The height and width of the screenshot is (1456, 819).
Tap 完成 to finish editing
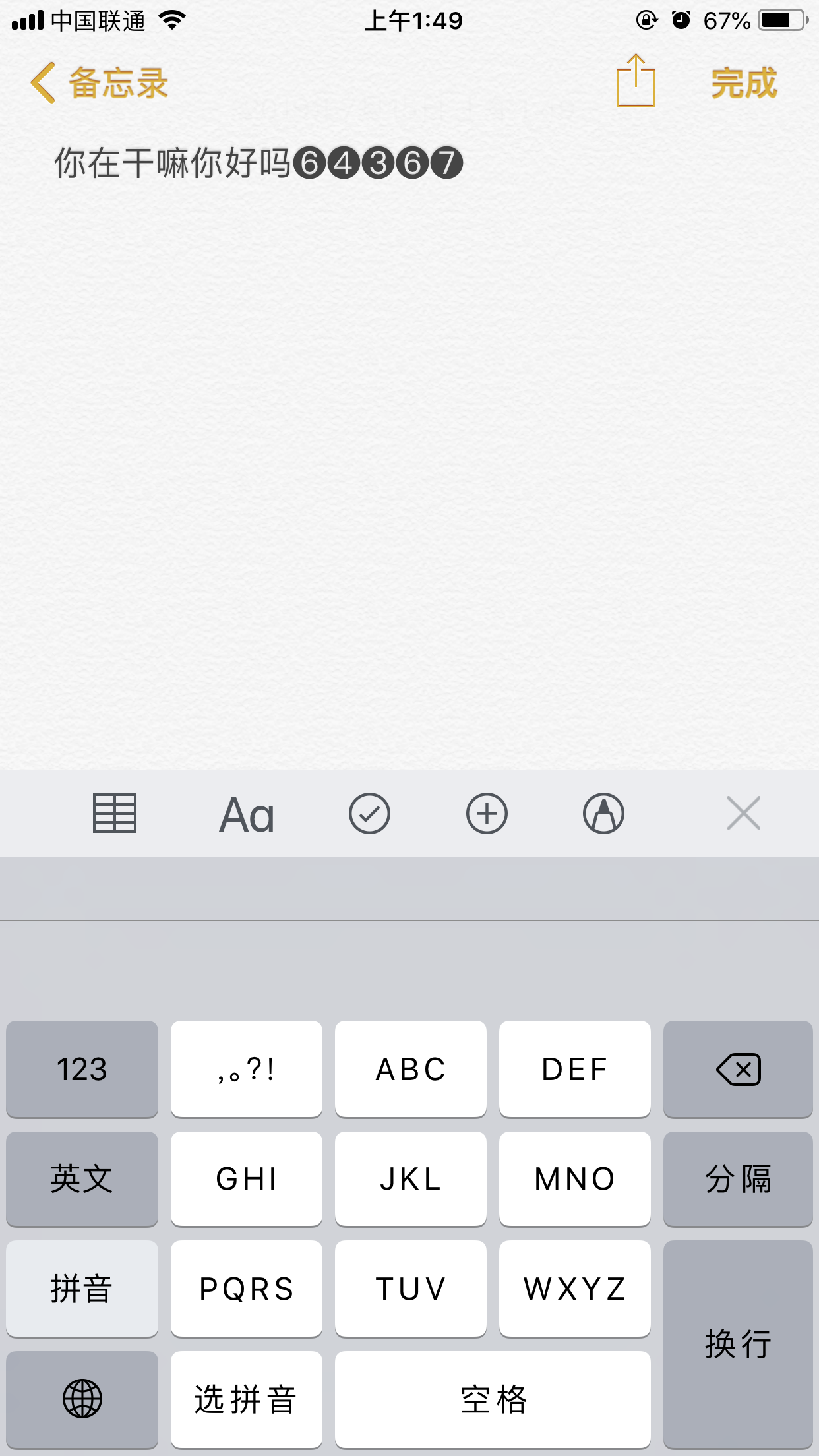743,83
